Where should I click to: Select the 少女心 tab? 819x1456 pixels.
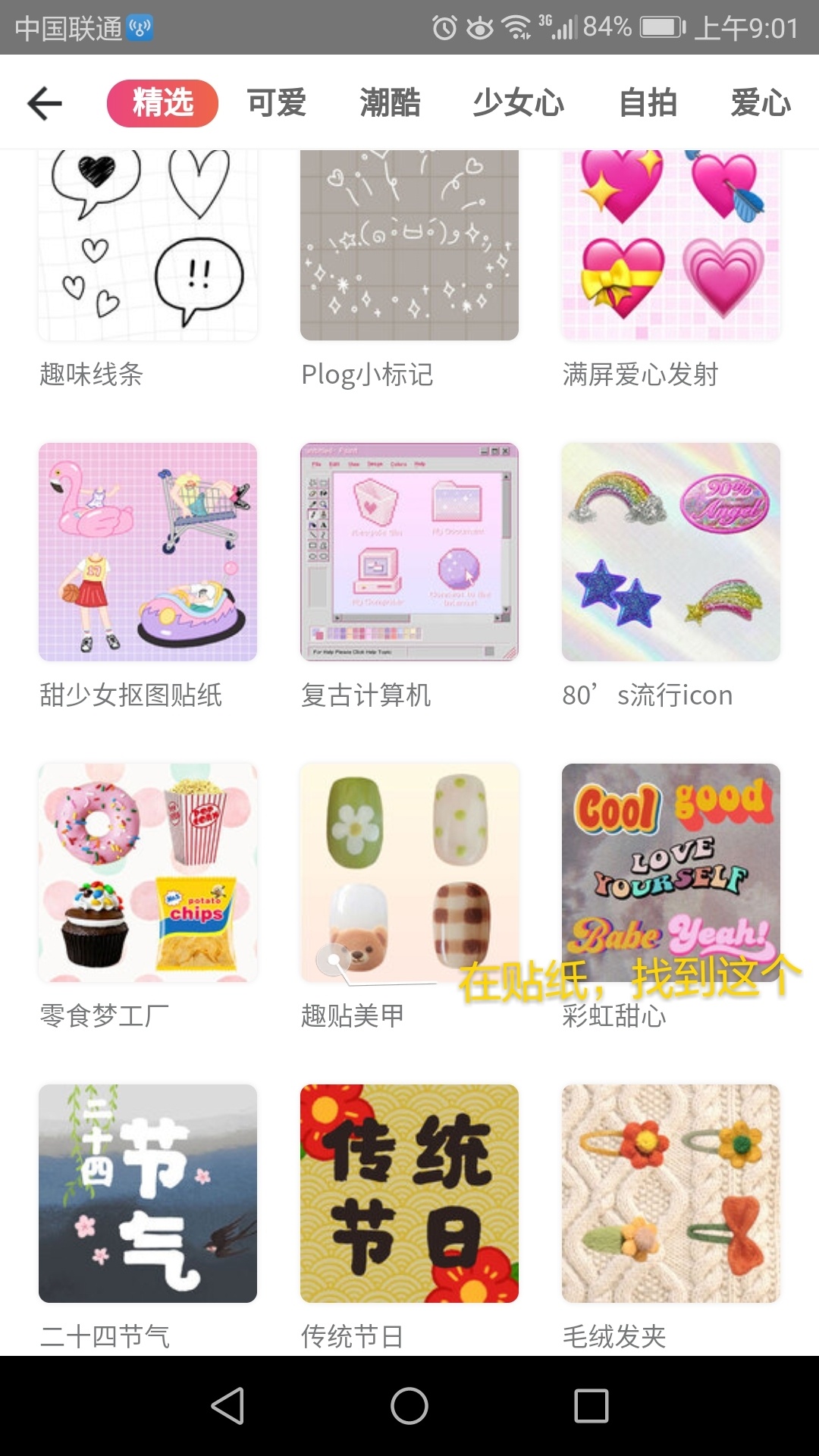click(x=519, y=103)
